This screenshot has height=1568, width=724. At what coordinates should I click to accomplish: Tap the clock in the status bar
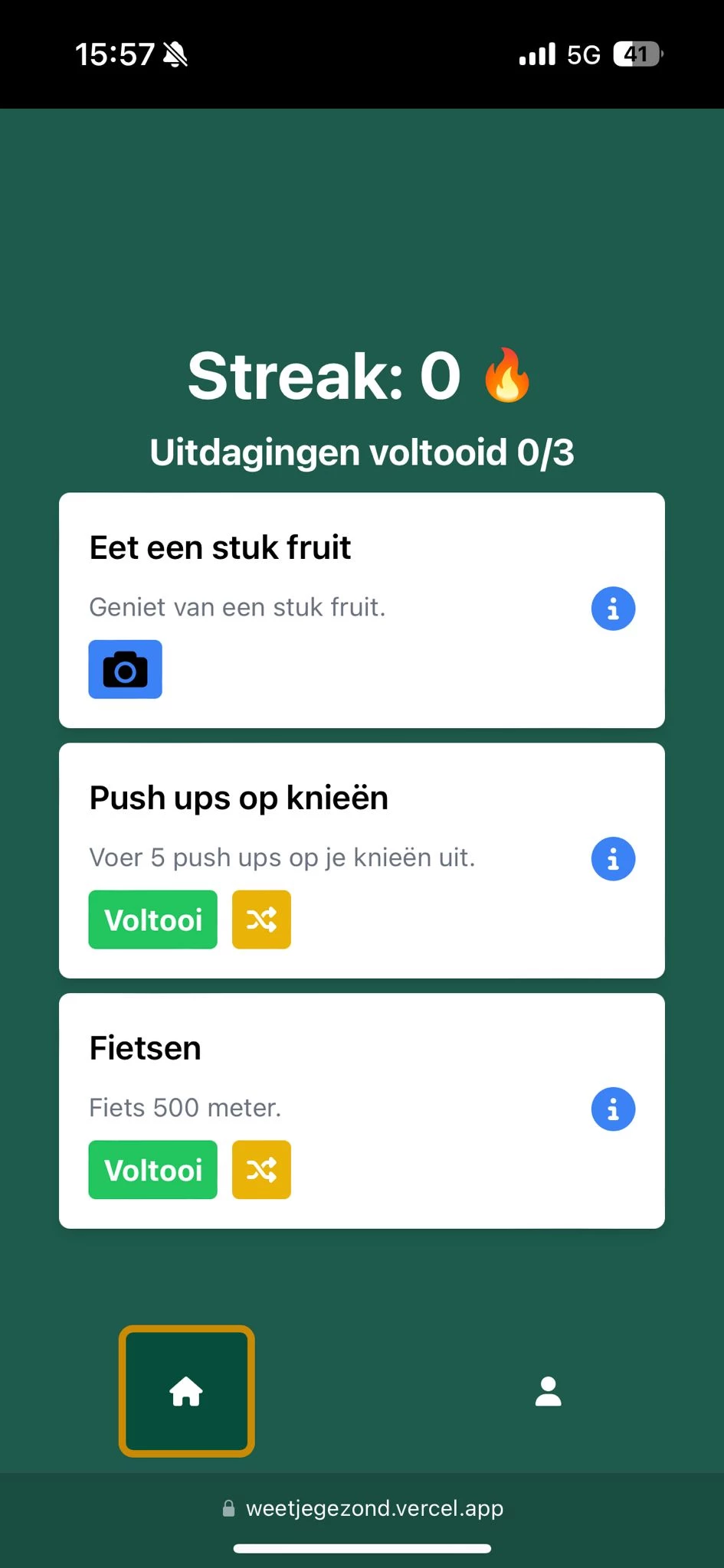[116, 54]
